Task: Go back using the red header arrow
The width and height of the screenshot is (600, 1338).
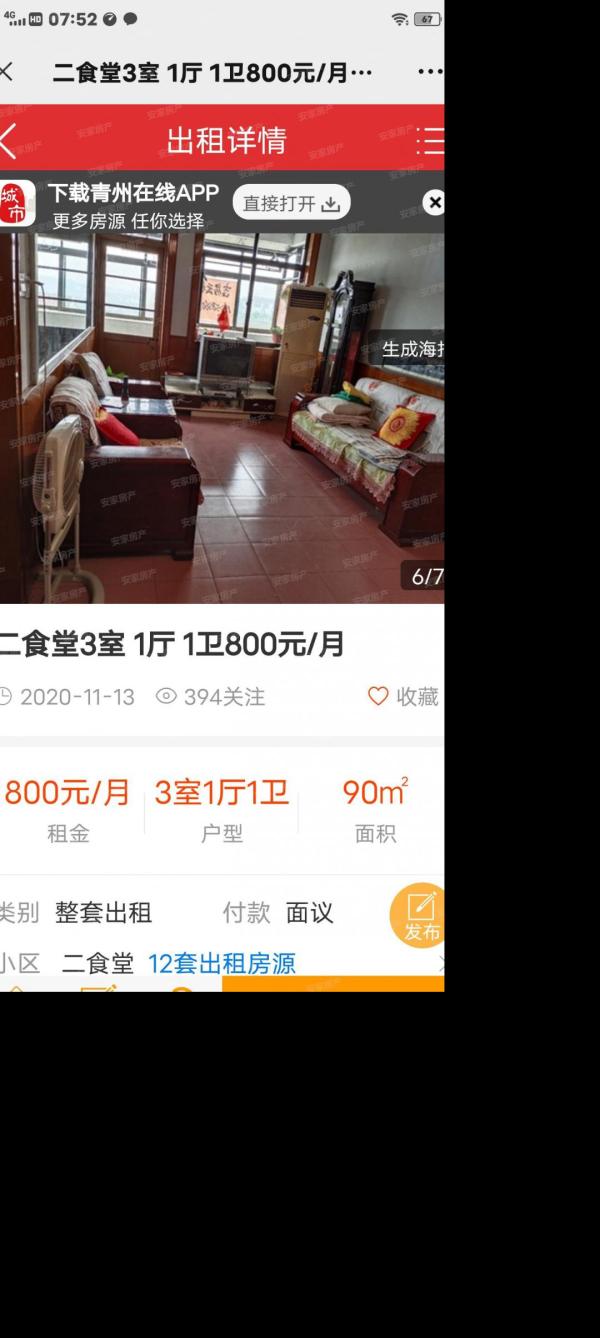Action: (8, 140)
